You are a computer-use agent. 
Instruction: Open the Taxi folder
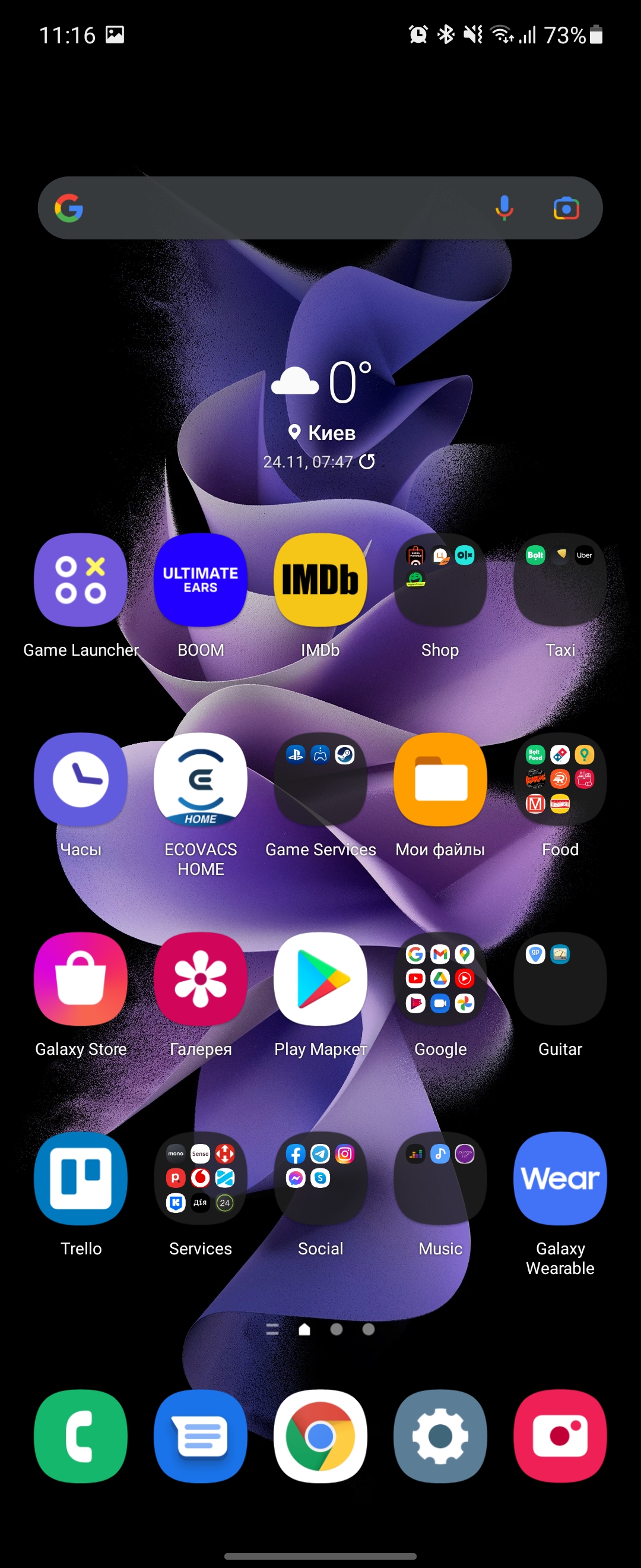(560, 580)
